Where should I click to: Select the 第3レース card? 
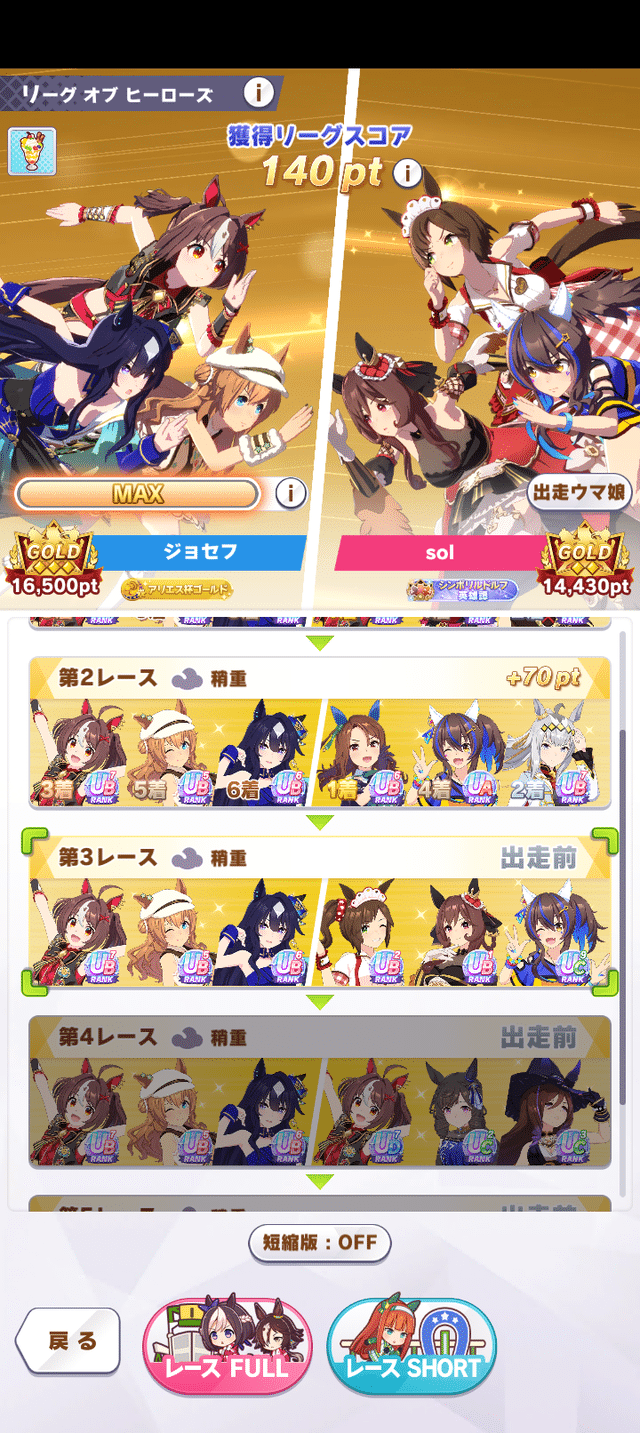(319, 913)
